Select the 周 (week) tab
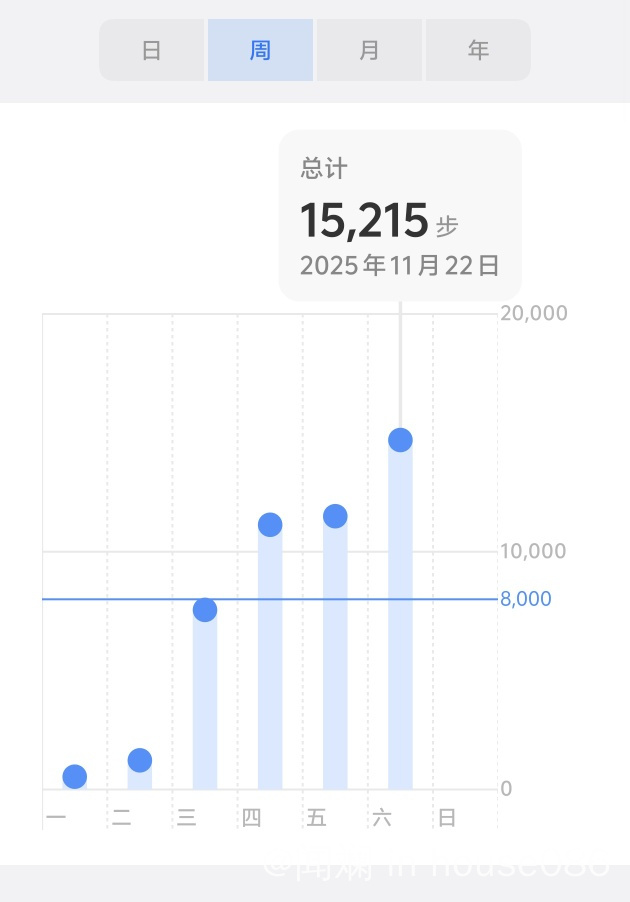This screenshot has height=902, width=630. pos(260,50)
